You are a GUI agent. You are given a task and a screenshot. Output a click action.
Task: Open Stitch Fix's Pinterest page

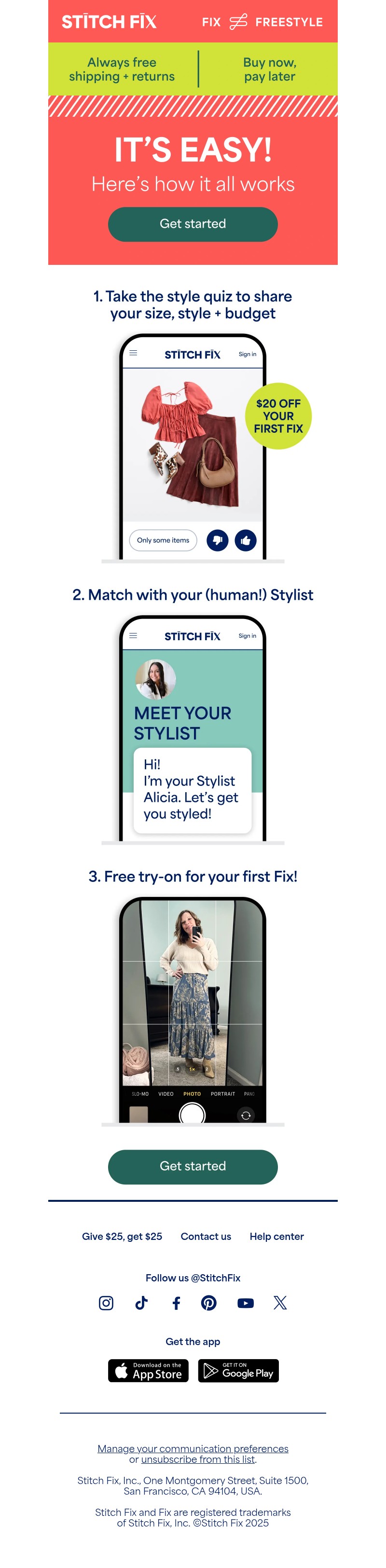(x=209, y=1303)
